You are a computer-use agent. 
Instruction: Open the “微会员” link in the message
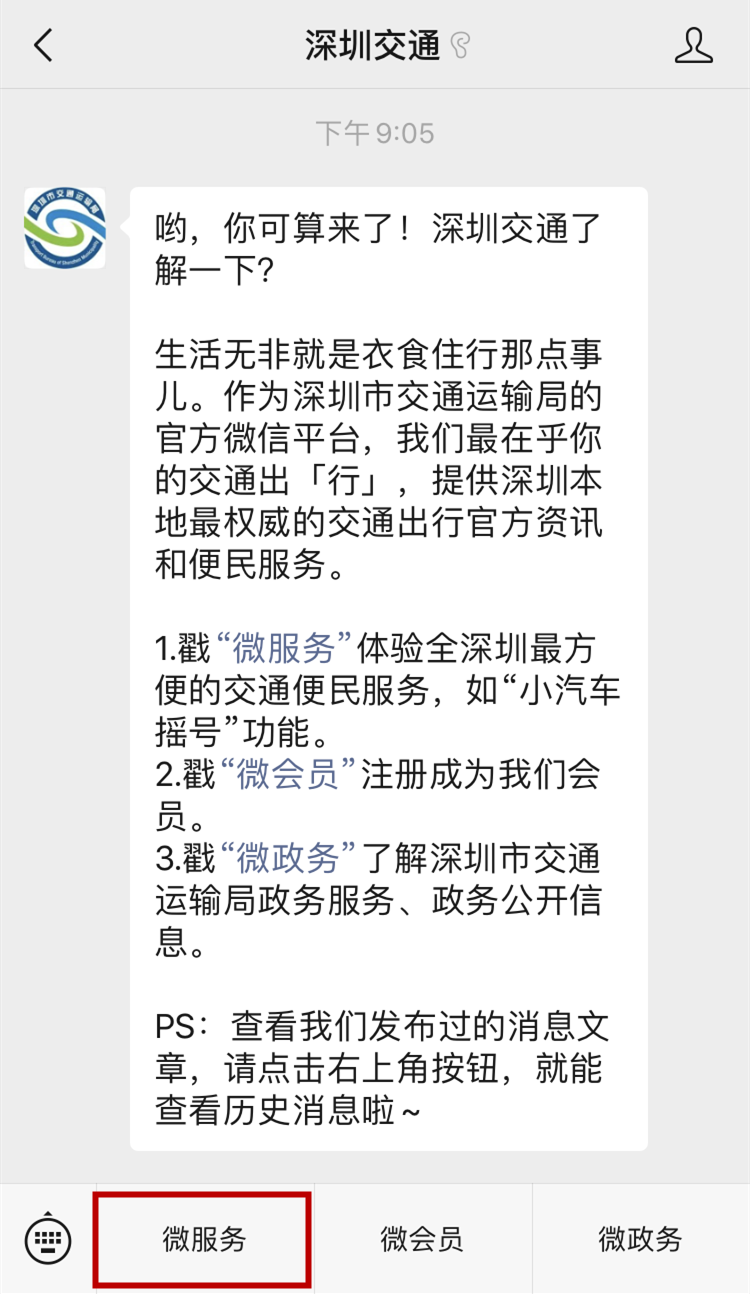pyautogui.click(x=289, y=775)
